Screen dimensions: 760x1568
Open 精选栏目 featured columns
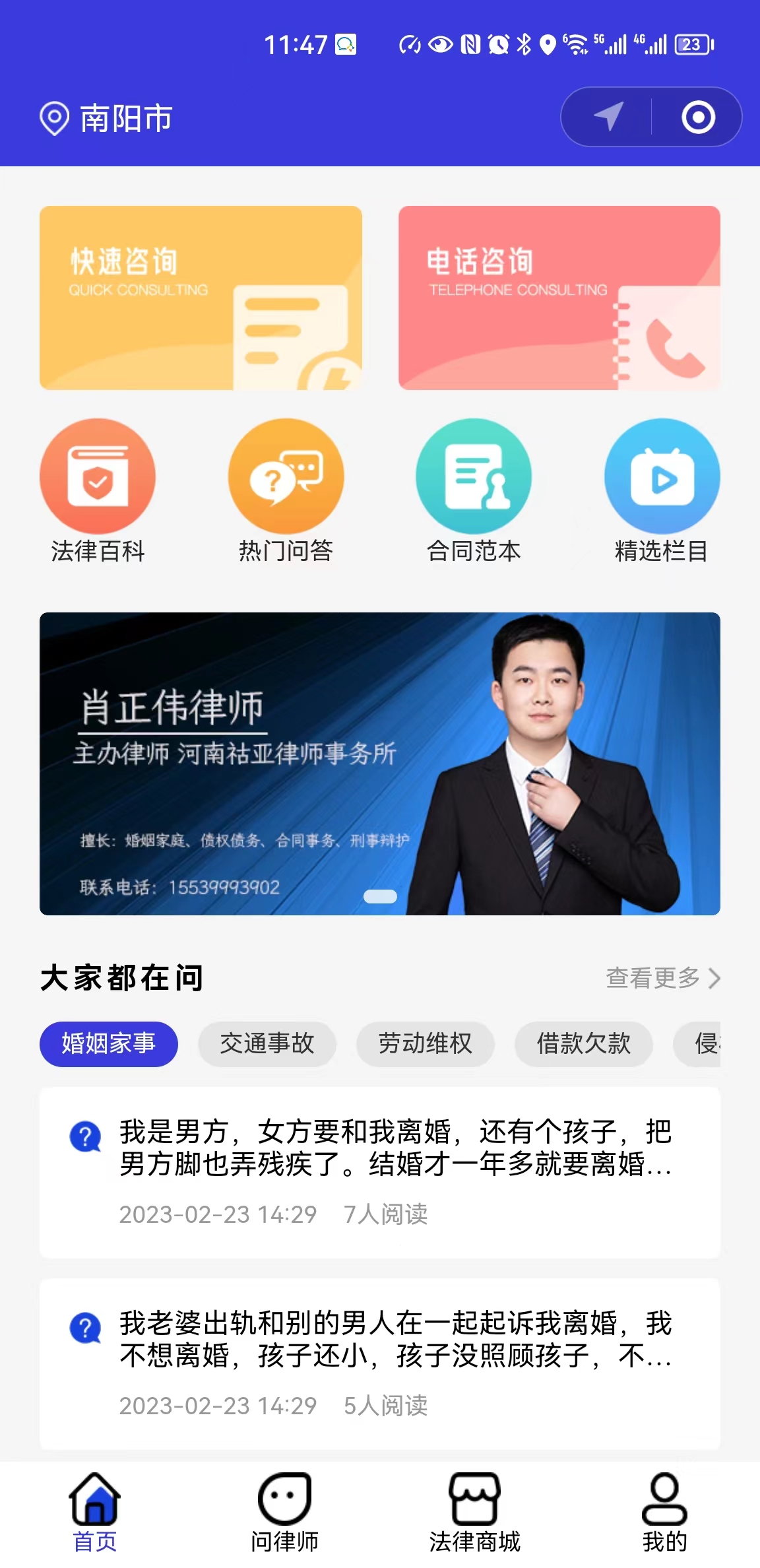point(662,491)
